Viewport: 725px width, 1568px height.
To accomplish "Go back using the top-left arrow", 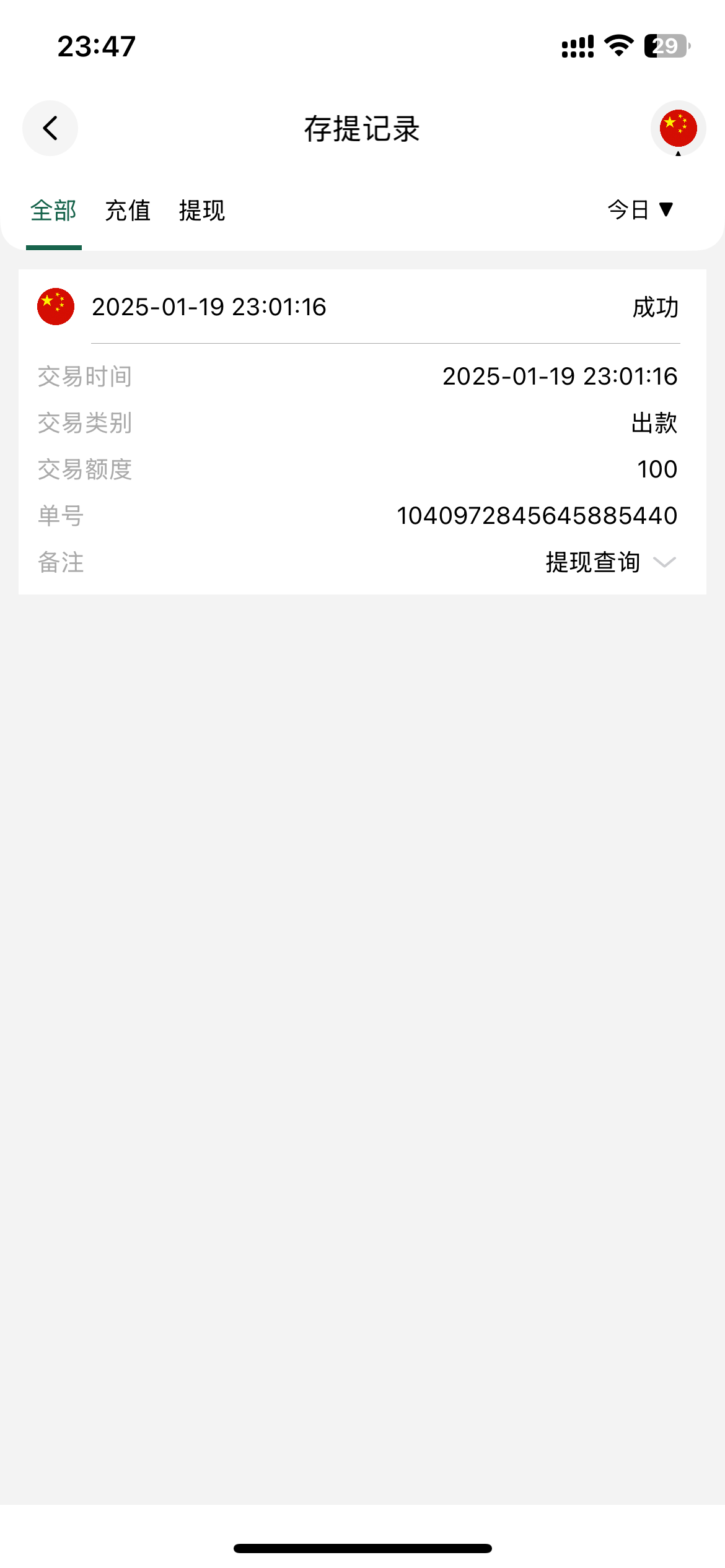I will click(50, 128).
